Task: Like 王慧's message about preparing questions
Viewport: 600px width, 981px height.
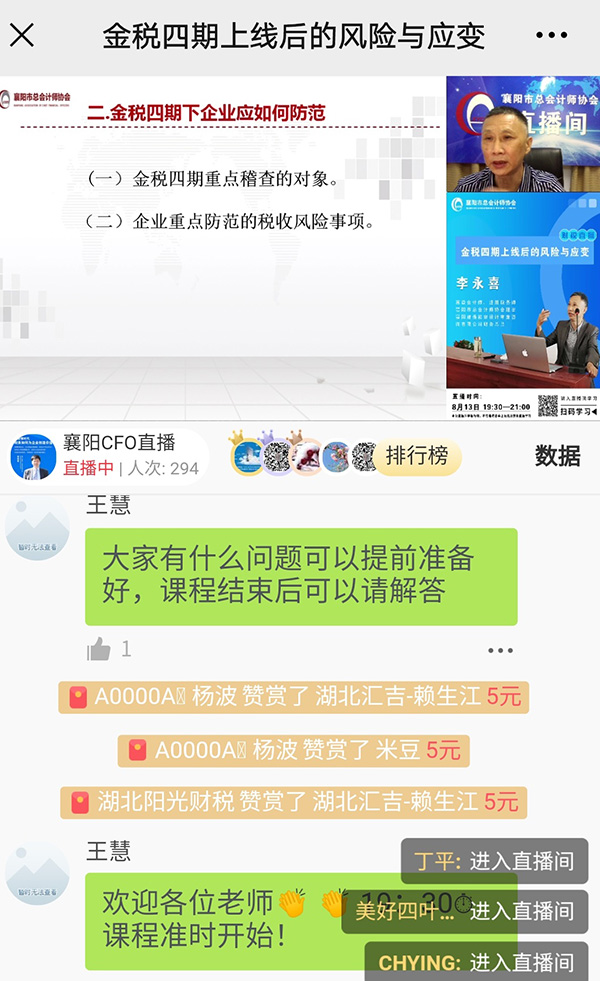Action: 99,650
